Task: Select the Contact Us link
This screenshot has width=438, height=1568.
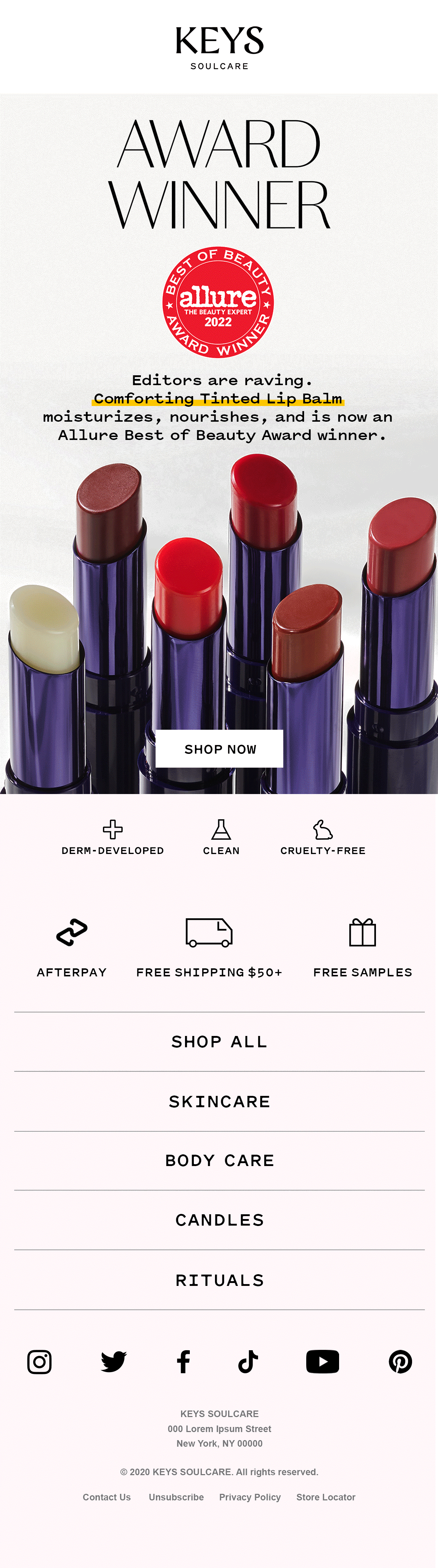Action: pos(107,1497)
